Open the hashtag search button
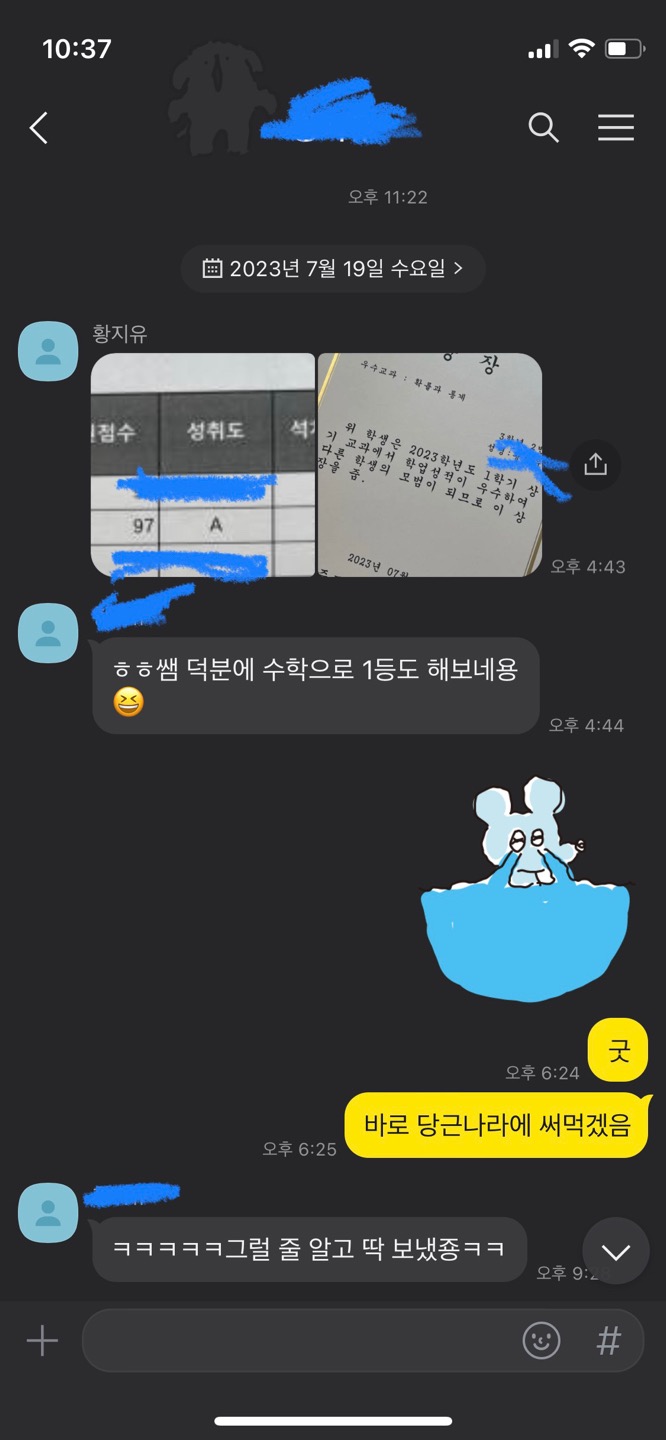Image resolution: width=666 pixels, height=1440 pixels. pos(608,1341)
